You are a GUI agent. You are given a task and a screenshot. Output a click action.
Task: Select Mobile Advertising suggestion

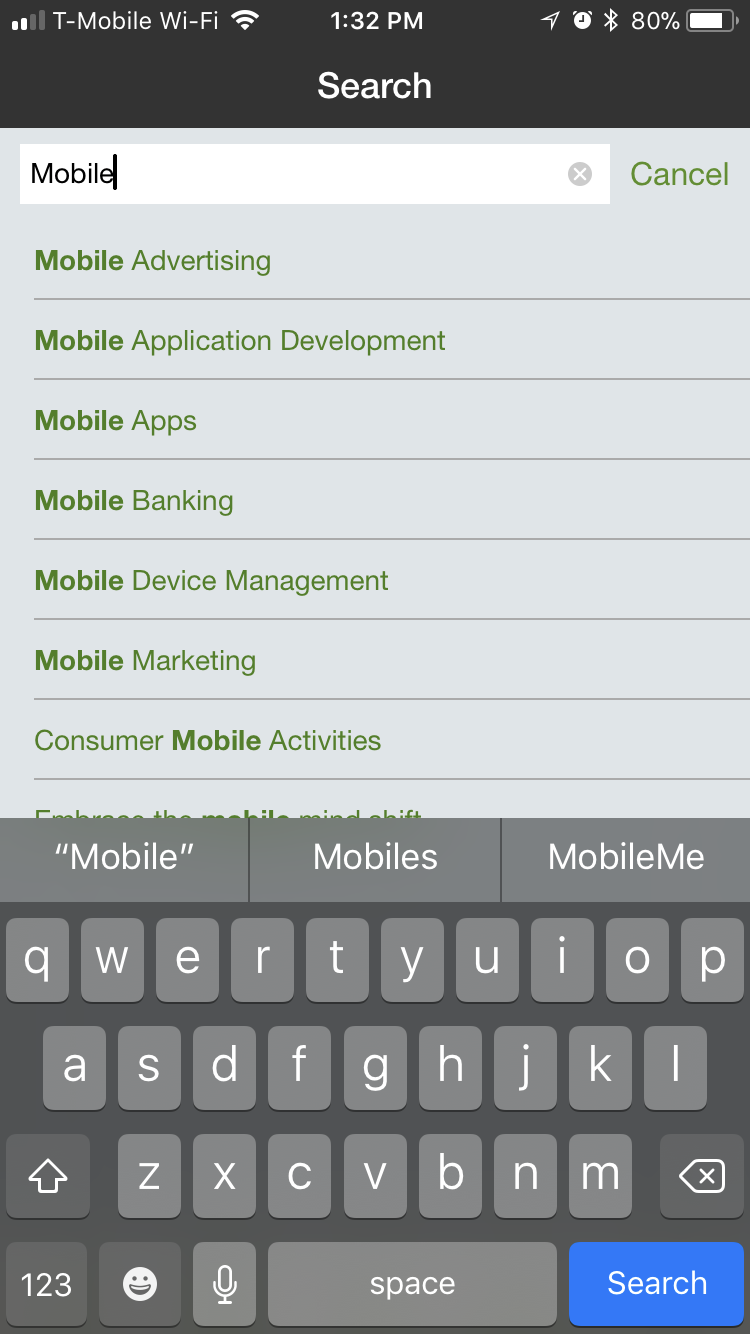[x=392, y=260]
